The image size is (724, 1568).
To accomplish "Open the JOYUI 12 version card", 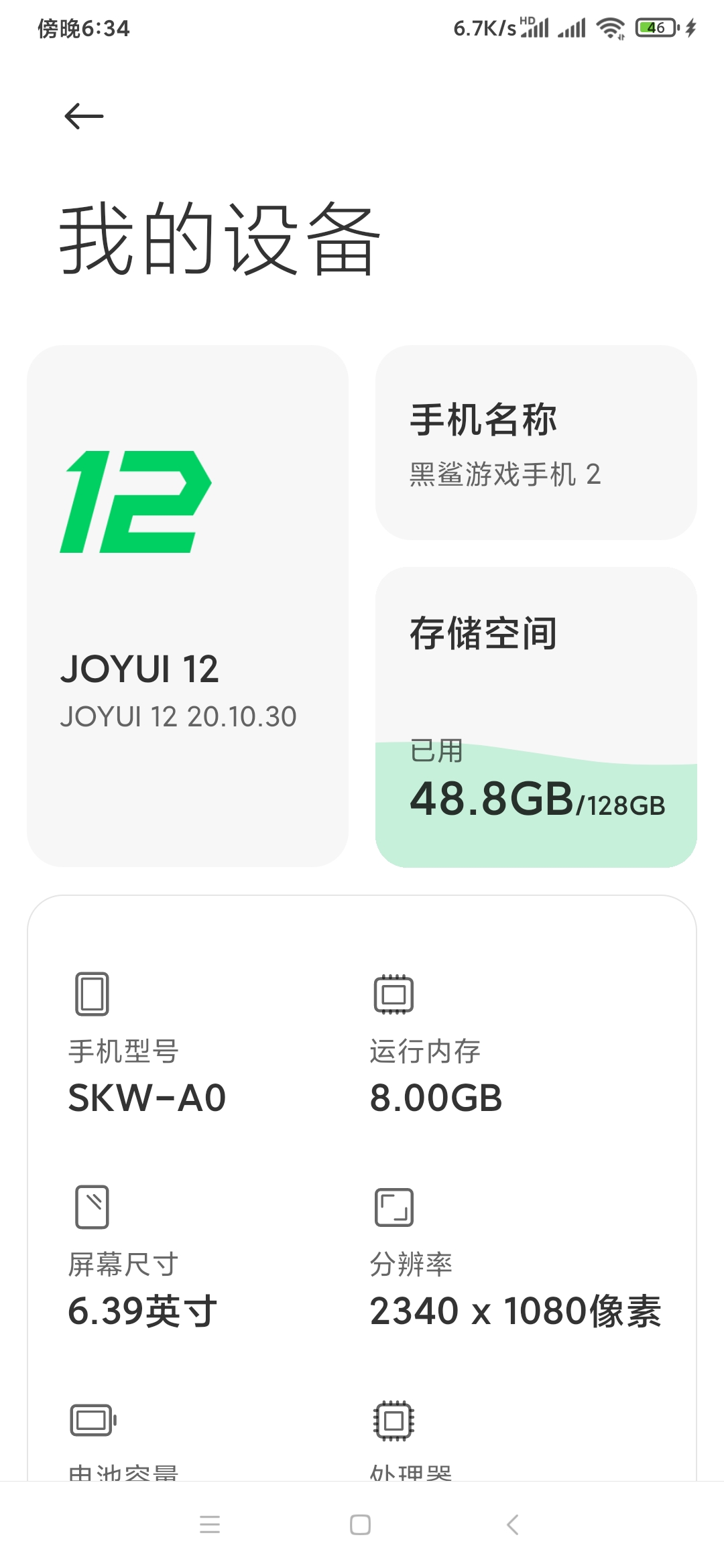I will click(x=188, y=606).
